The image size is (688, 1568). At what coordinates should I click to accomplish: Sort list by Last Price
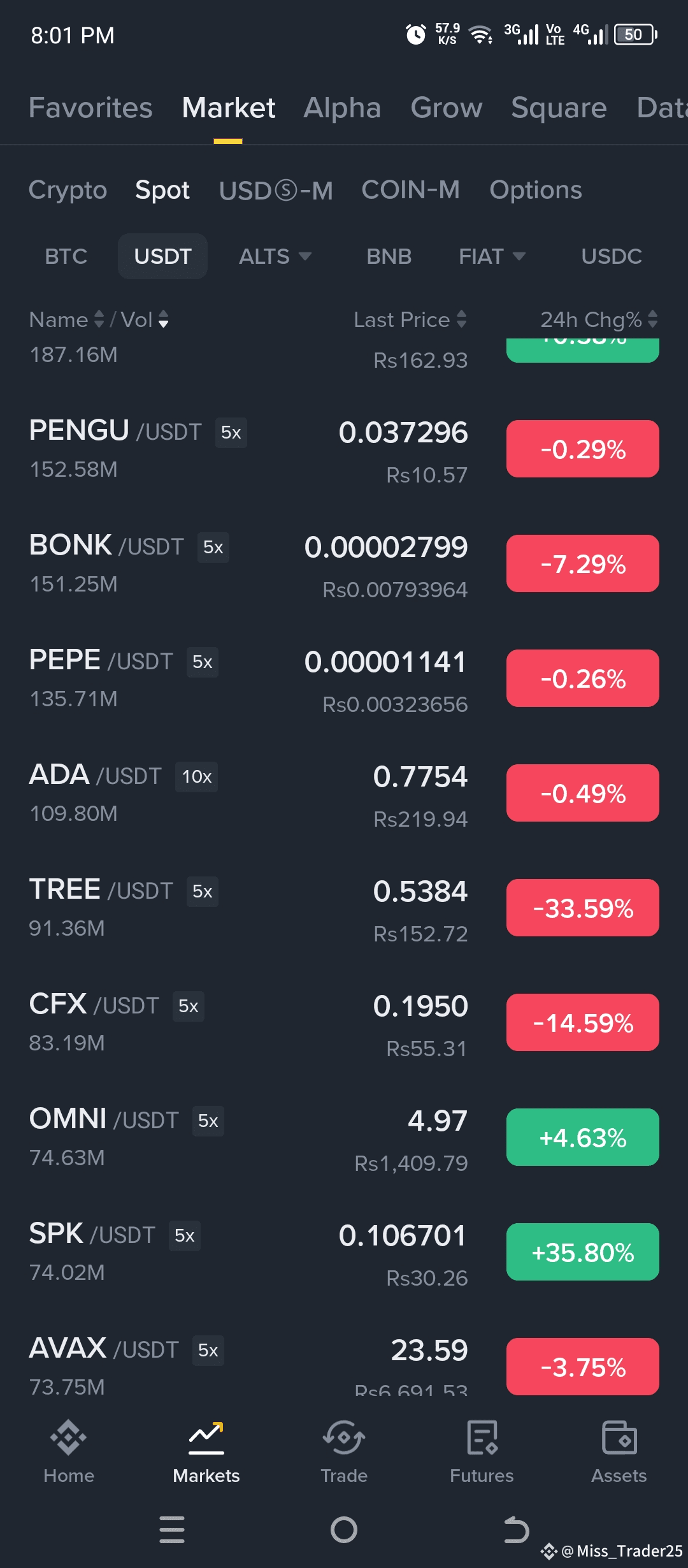(x=410, y=319)
